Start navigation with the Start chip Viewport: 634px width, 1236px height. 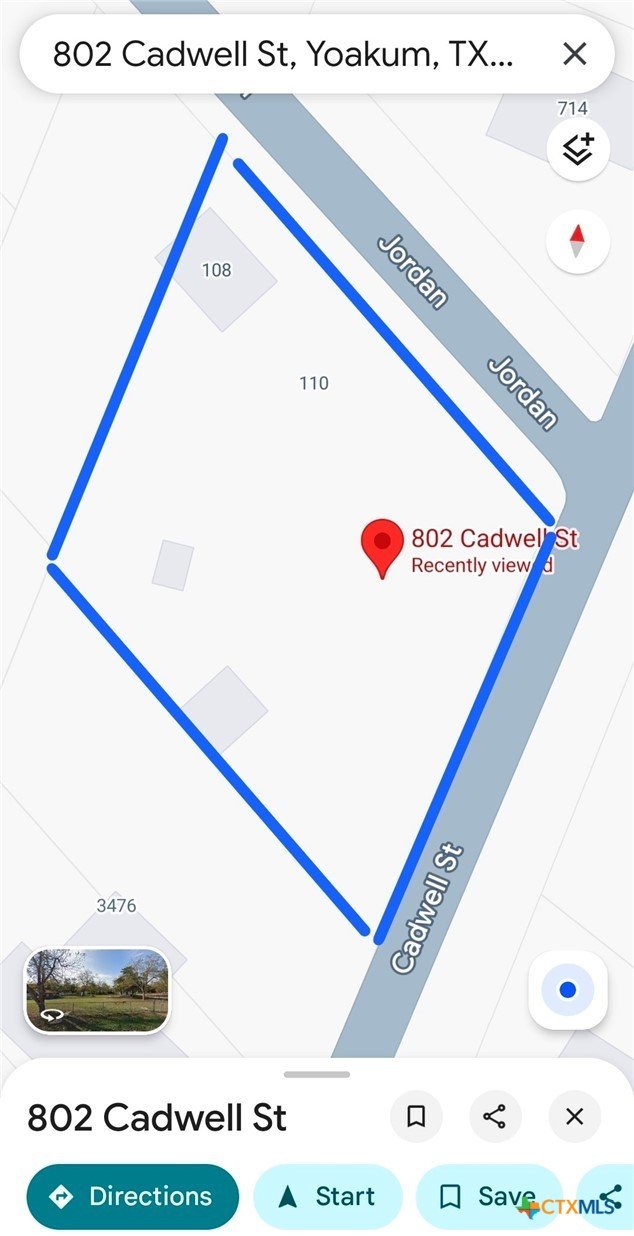point(328,1196)
